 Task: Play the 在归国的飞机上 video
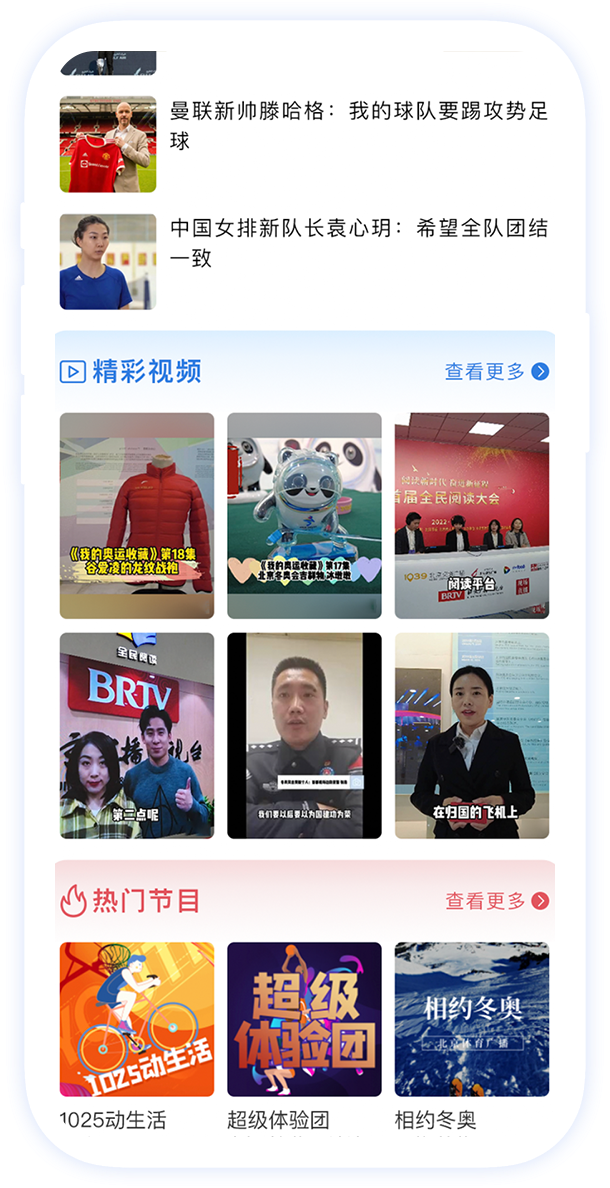[471, 735]
